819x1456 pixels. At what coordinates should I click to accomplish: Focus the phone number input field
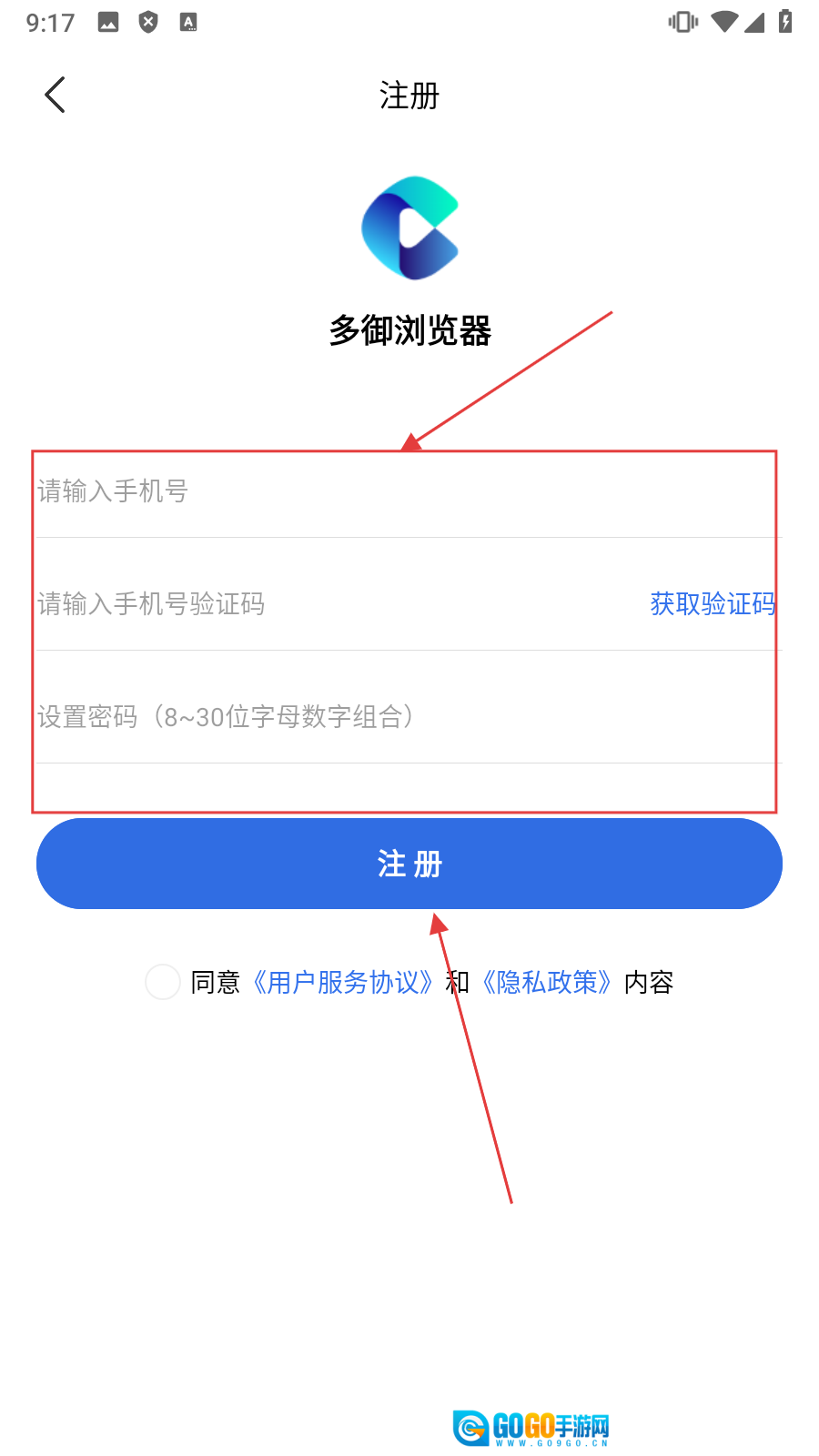[364, 491]
